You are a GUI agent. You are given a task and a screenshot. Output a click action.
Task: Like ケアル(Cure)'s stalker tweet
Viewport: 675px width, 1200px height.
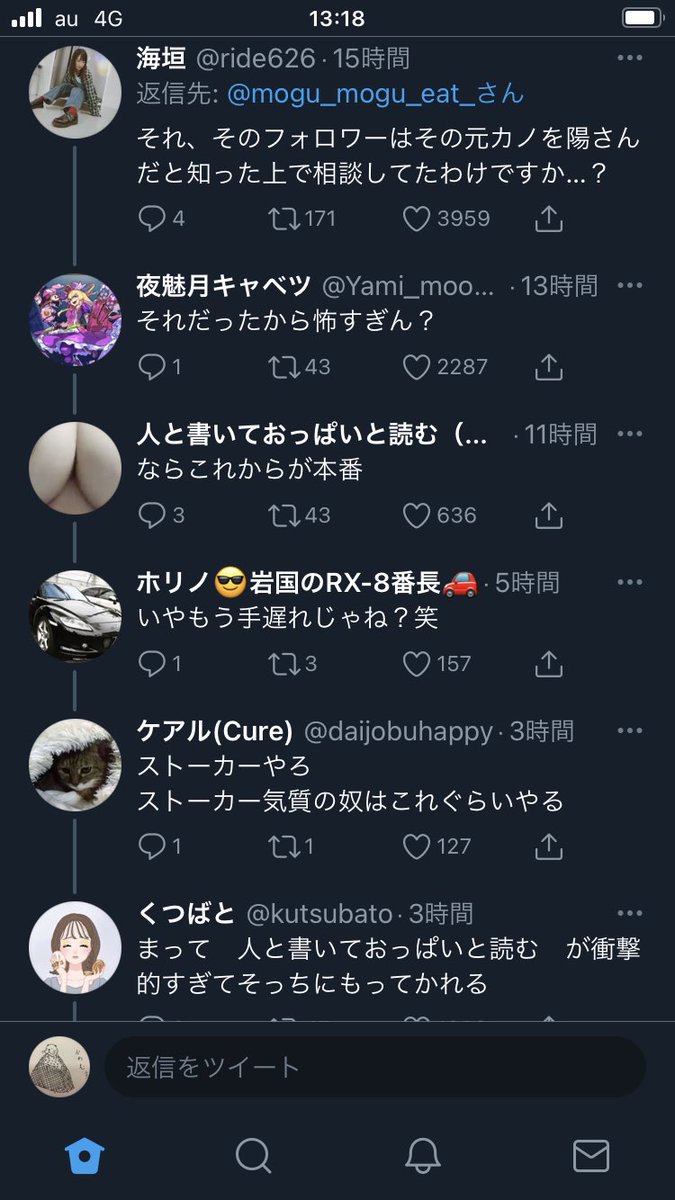416,847
